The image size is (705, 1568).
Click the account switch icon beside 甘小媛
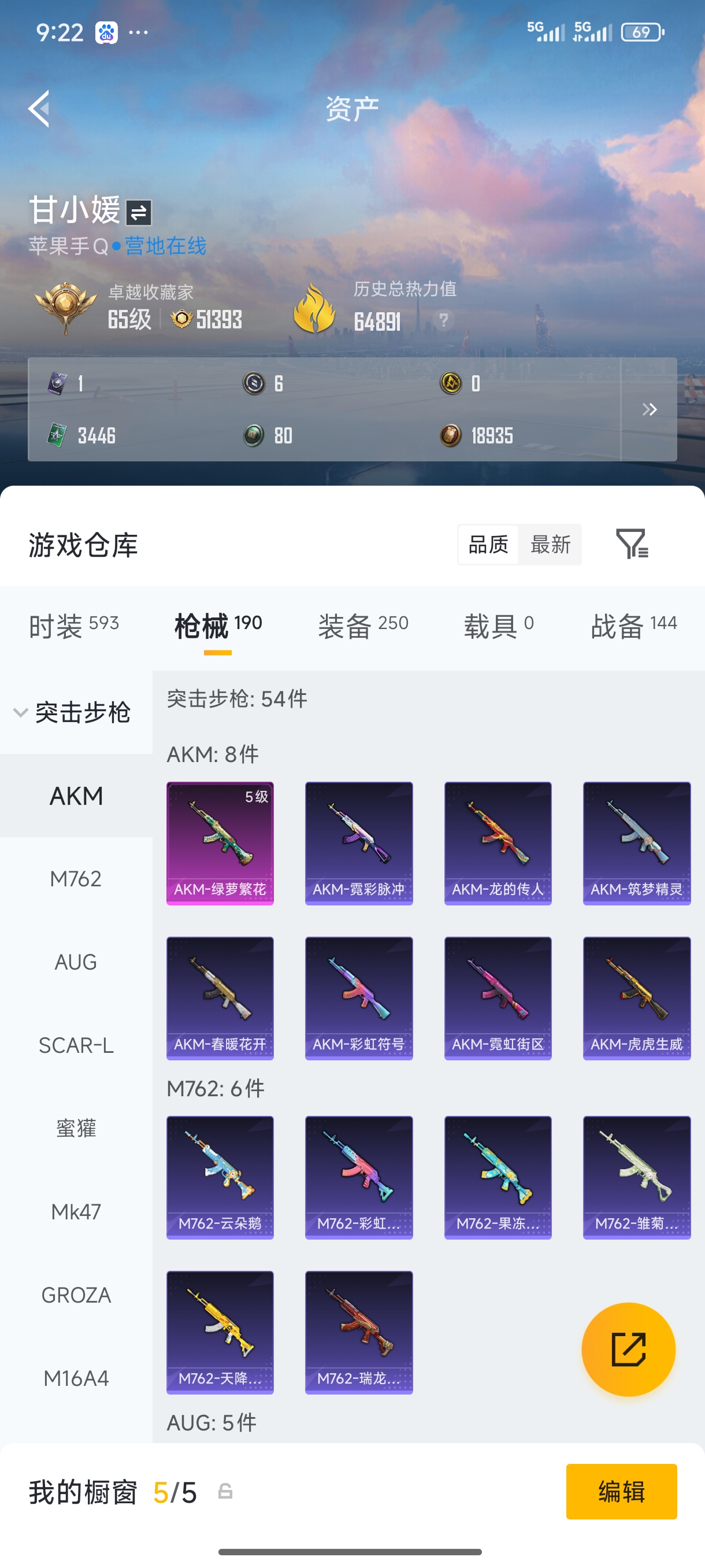139,212
